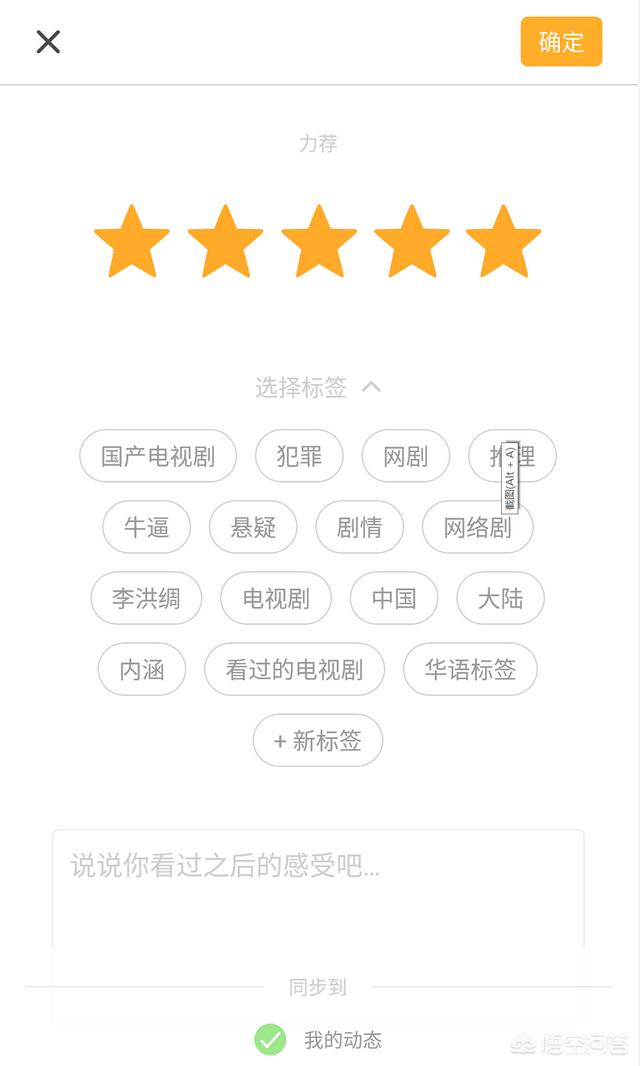
Task: Set rating to five stars
Action: 503,241
